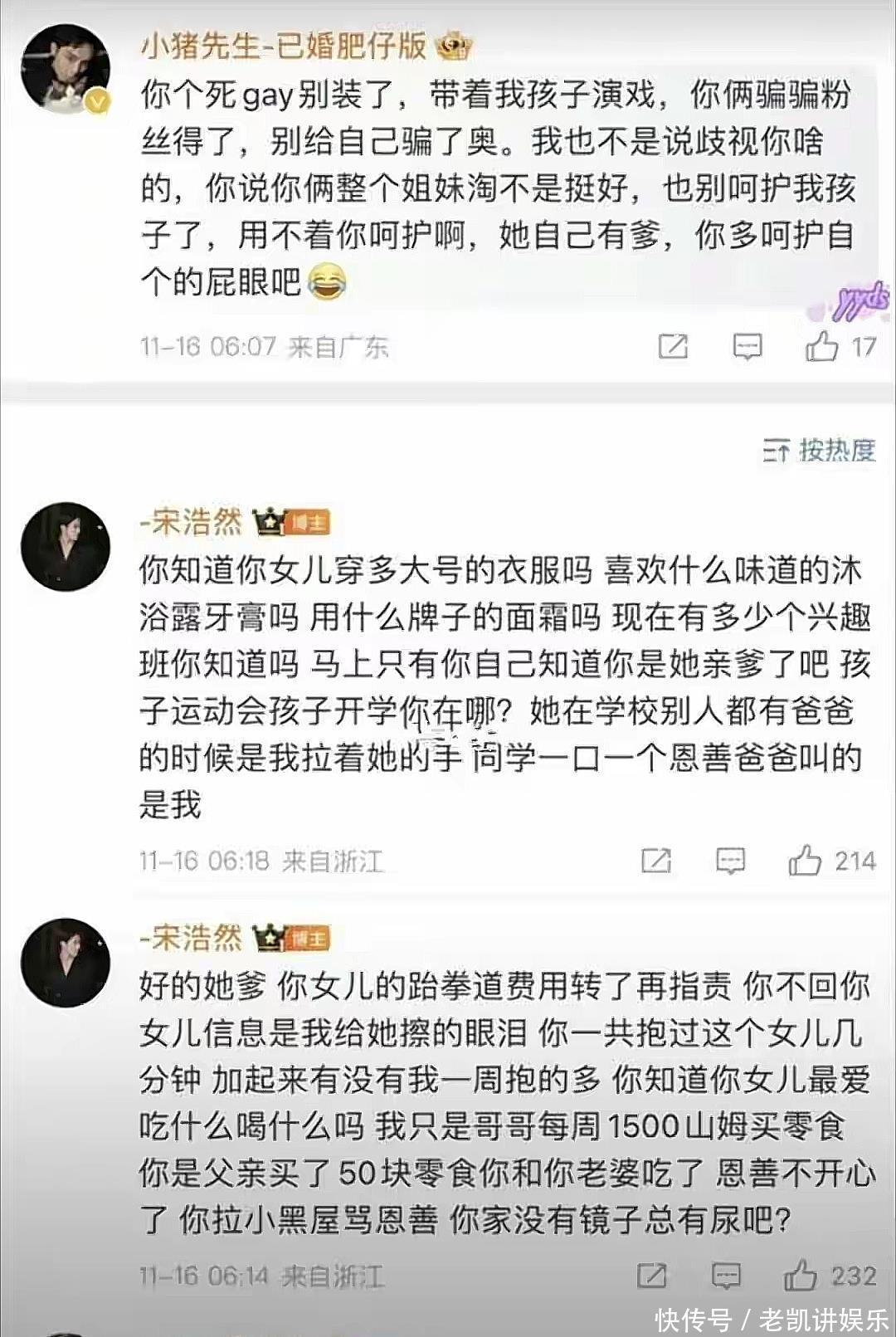Like 宋浩然's reply with 232 likes

tap(801, 1276)
